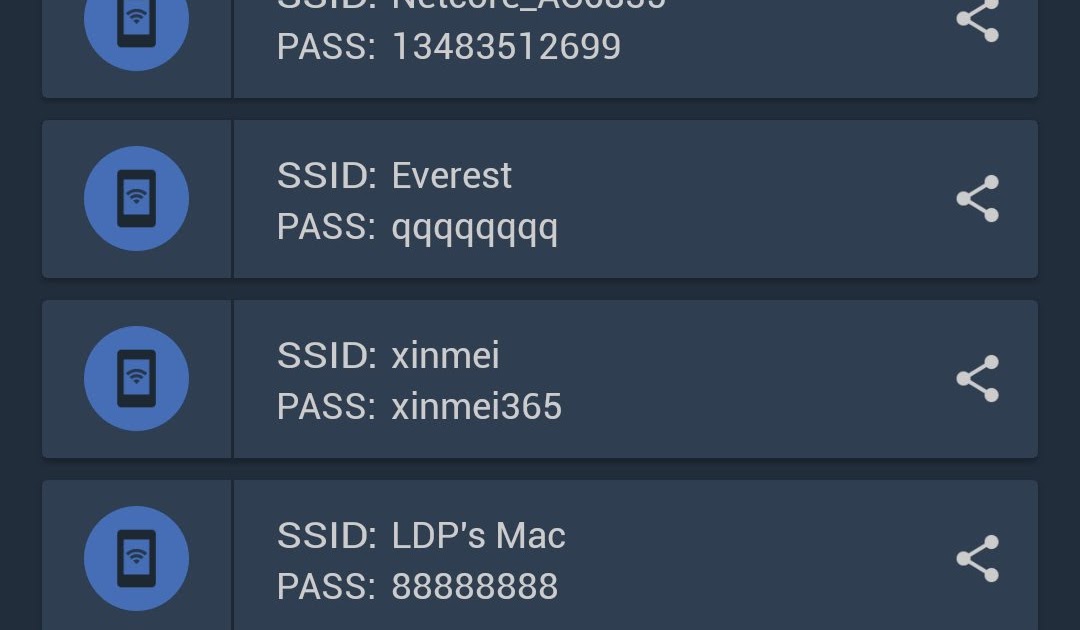
Task: Share the LDP's Mac WiFi details
Action: coord(977,558)
